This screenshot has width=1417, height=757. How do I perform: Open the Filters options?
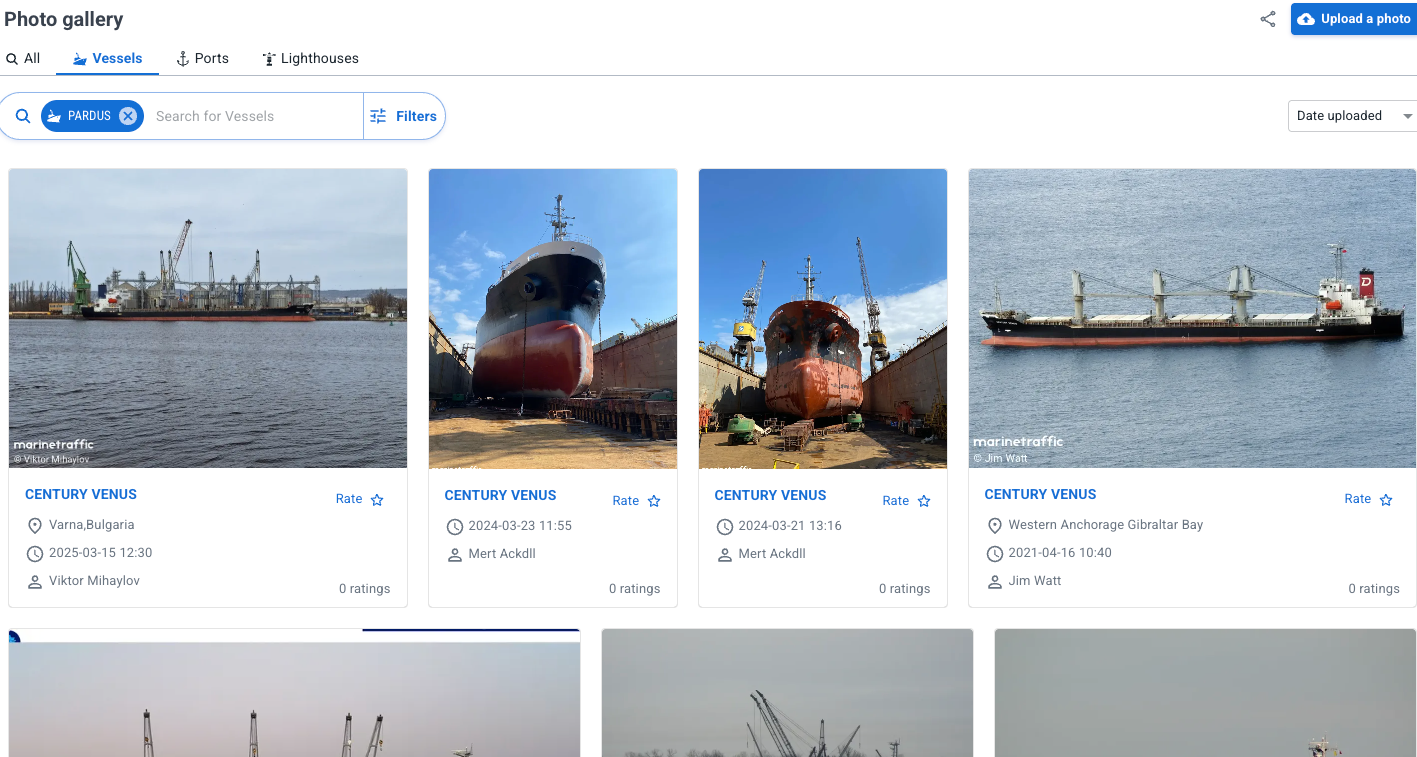[x=403, y=116]
